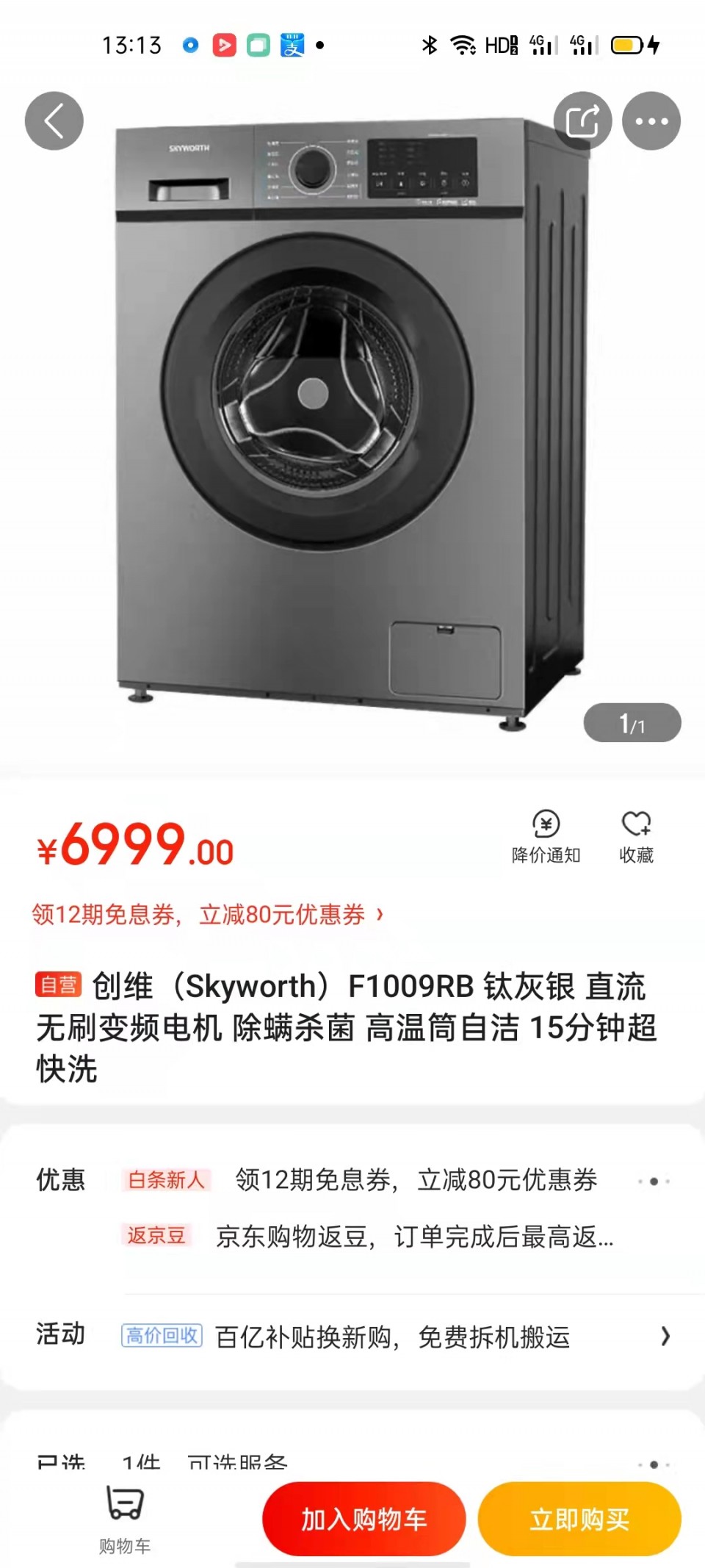Viewport: 705px width, 1568px height.
Task: Open the three-dot overflow menu
Action: point(651,121)
